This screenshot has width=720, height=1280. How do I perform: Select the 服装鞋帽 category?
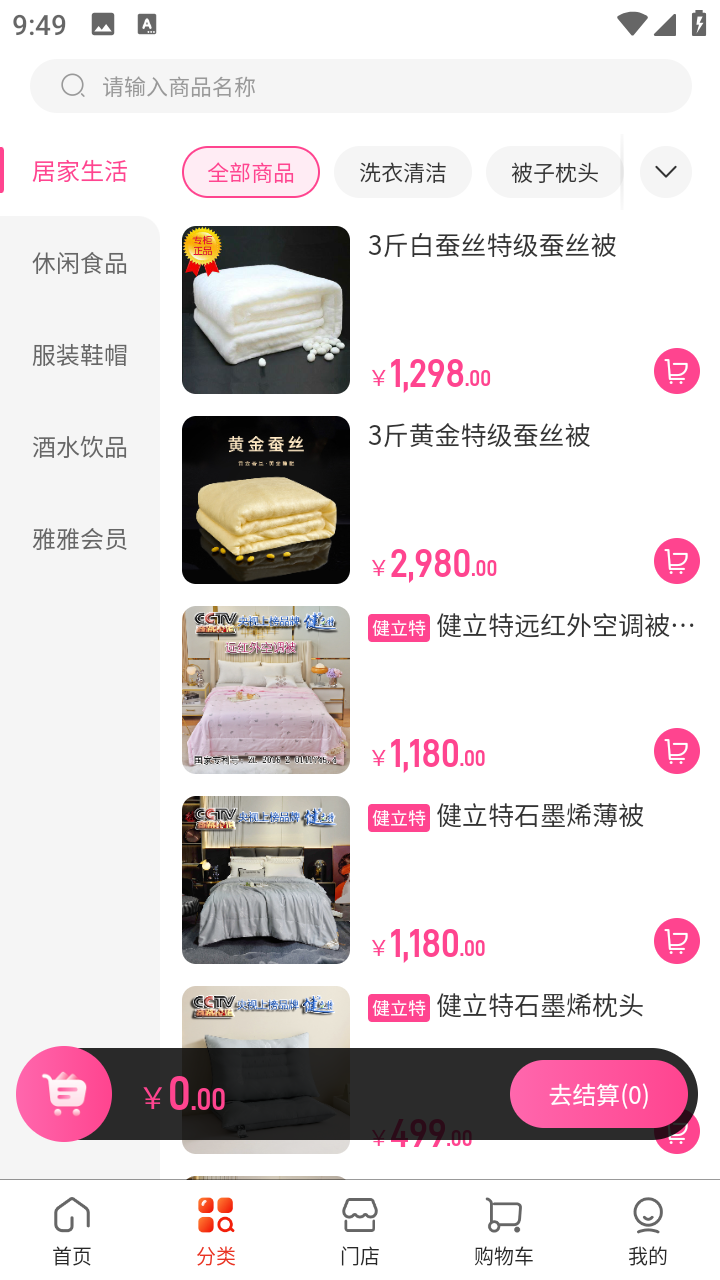[80, 355]
